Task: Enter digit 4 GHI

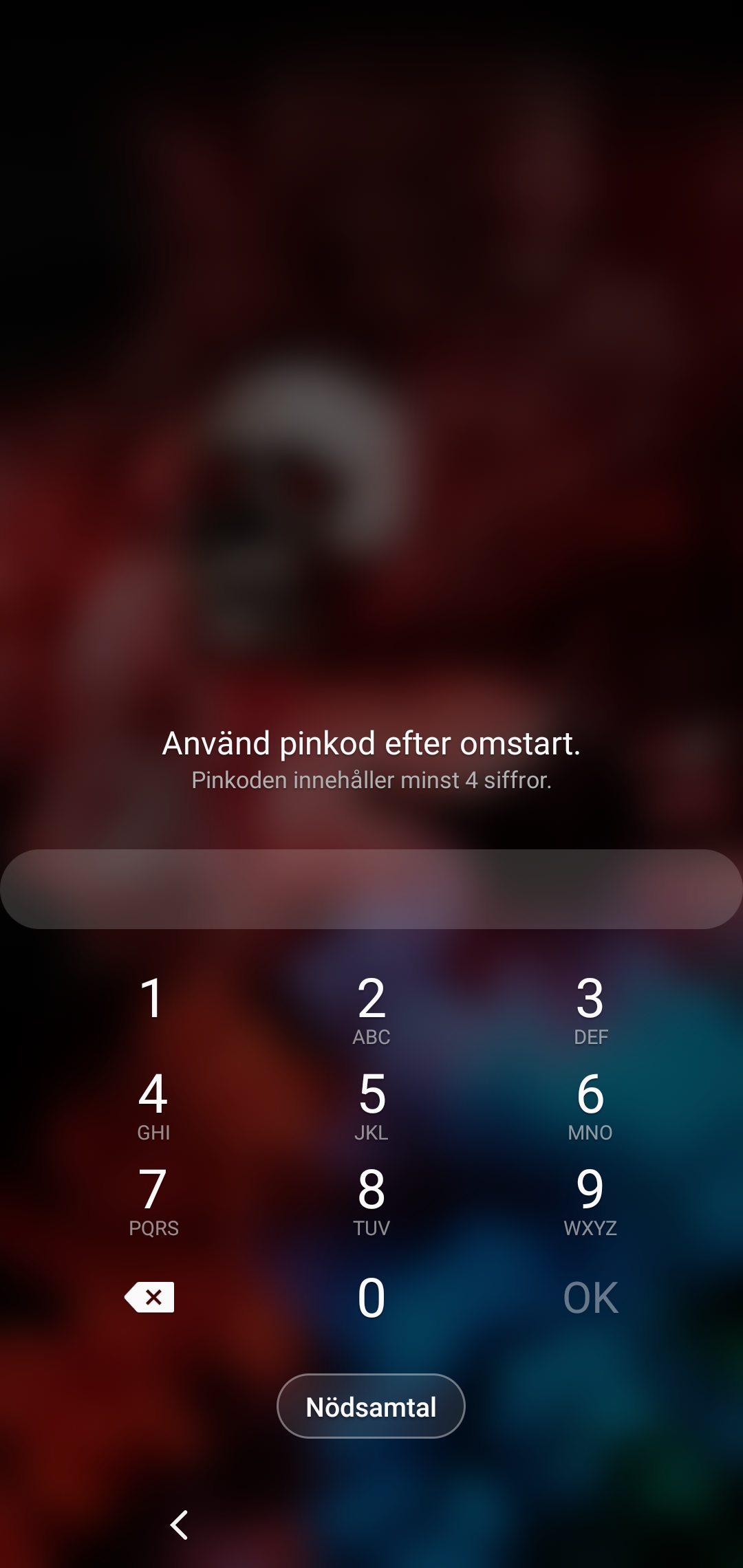Action: coord(153,1105)
